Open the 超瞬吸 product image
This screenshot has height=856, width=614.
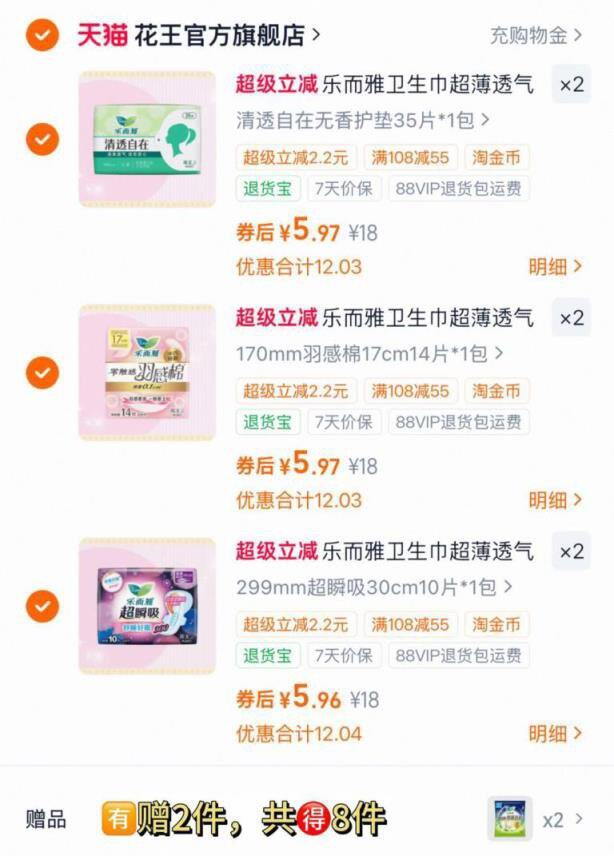[147, 606]
